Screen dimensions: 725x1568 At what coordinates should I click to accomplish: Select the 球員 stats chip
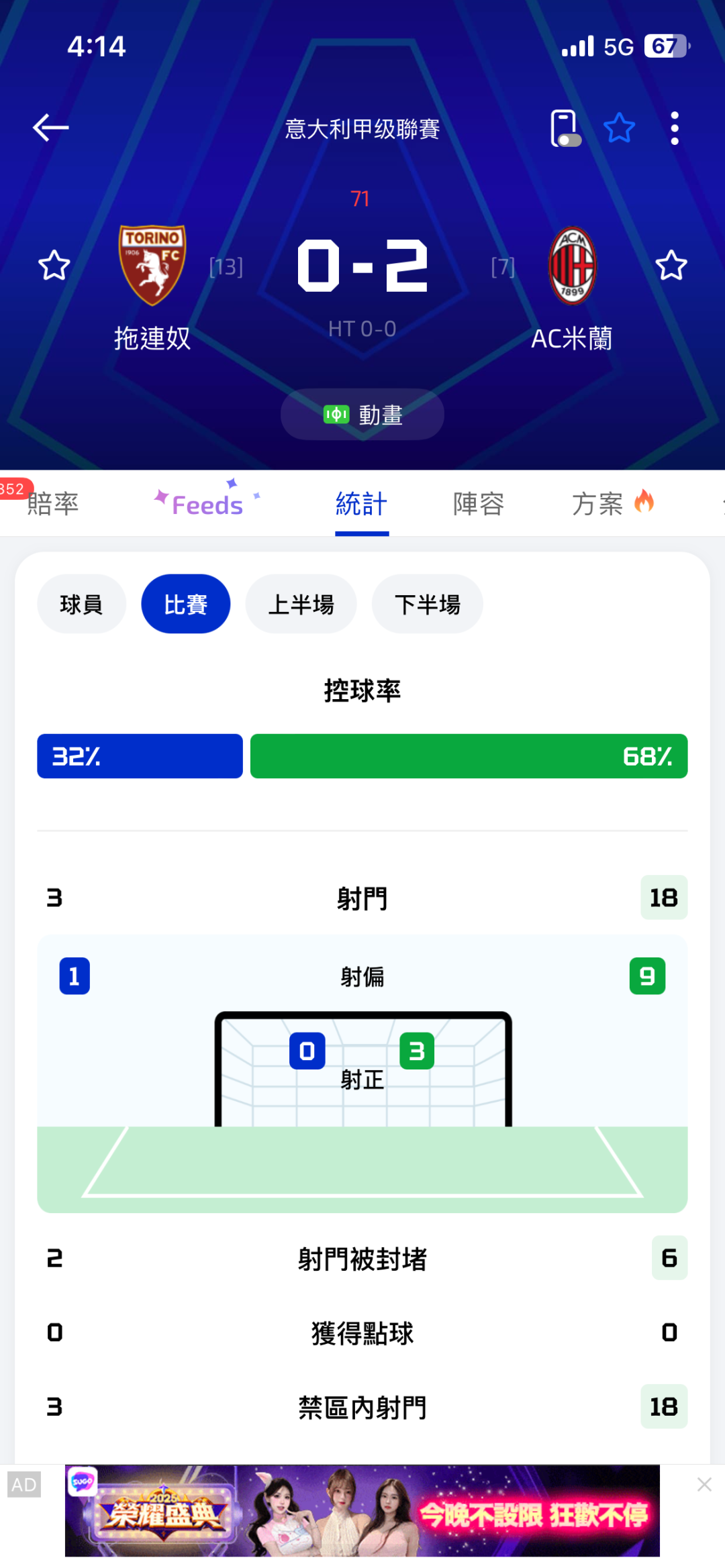(x=81, y=604)
